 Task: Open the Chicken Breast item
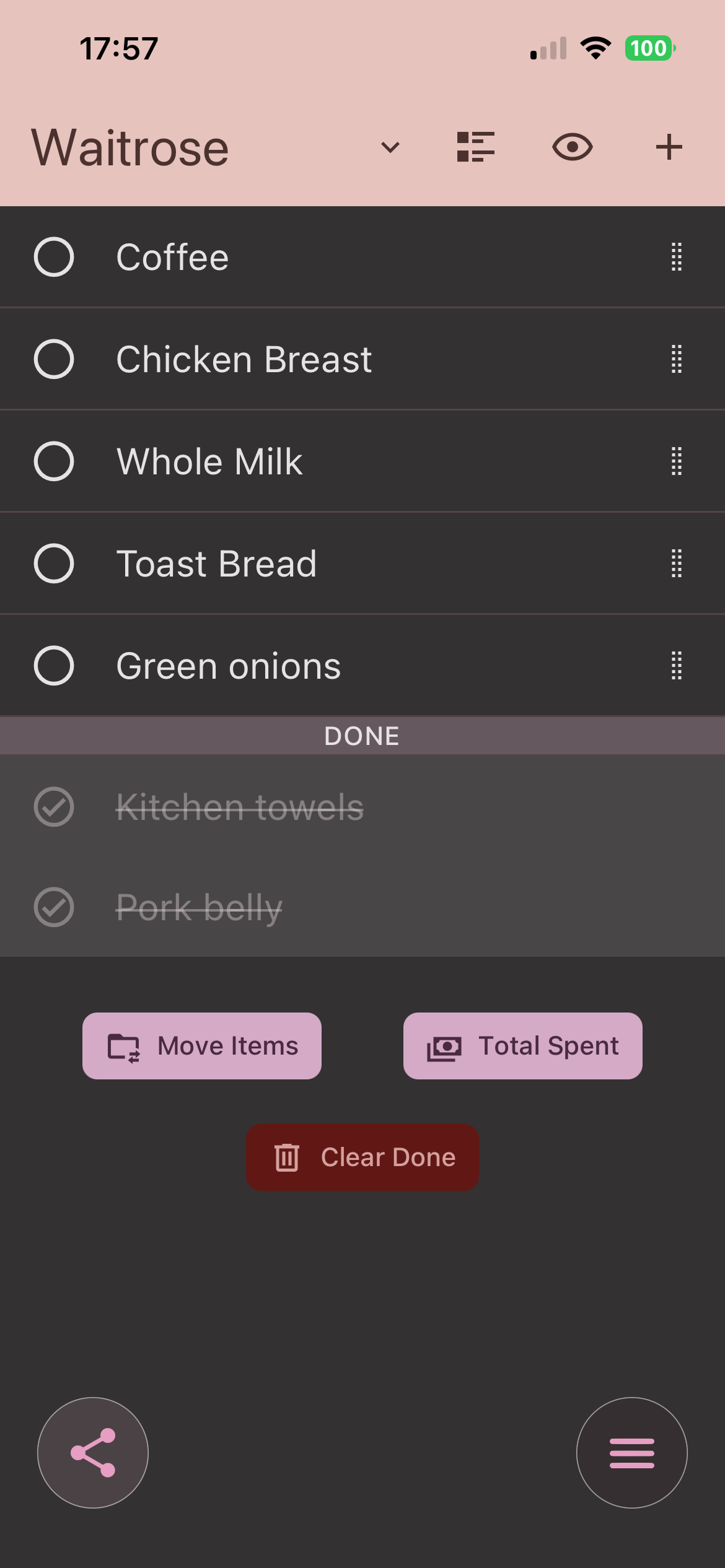244,360
